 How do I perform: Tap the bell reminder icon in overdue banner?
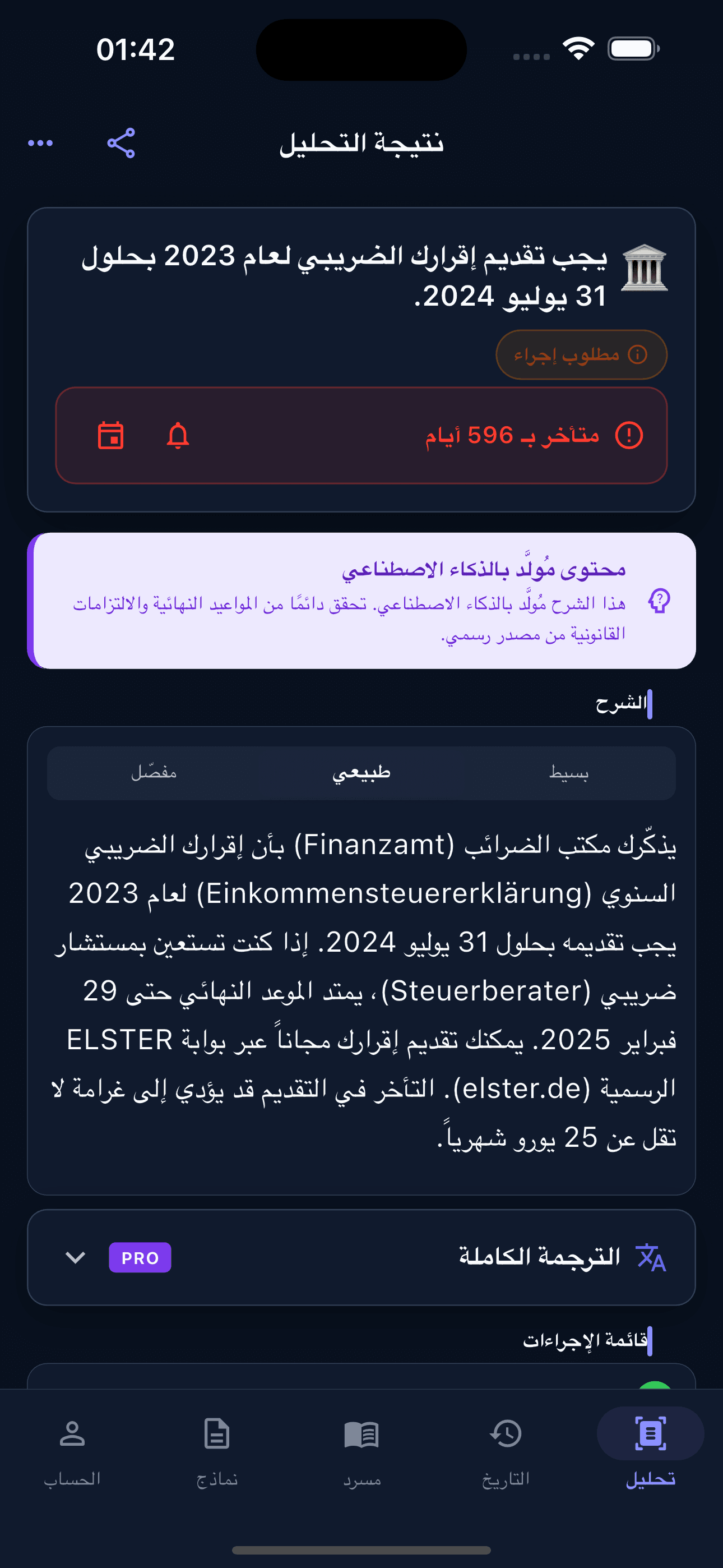pyautogui.click(x=177, y=436)
